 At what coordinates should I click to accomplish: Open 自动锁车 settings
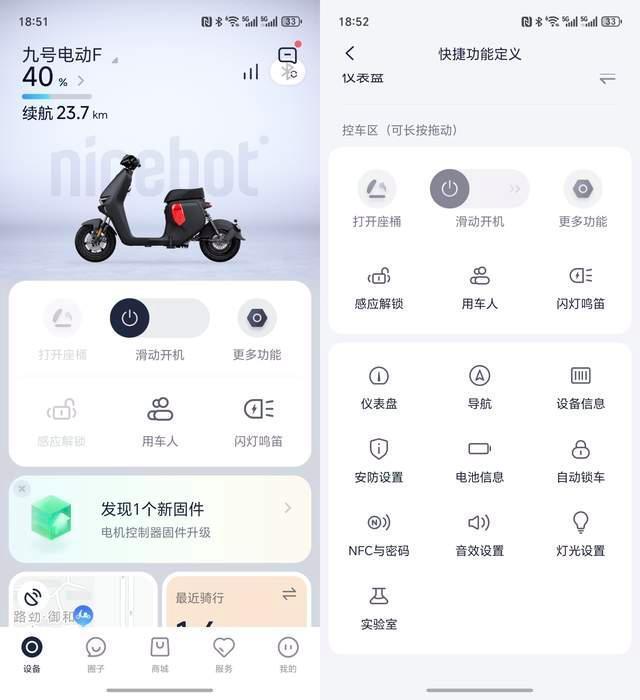580,460
